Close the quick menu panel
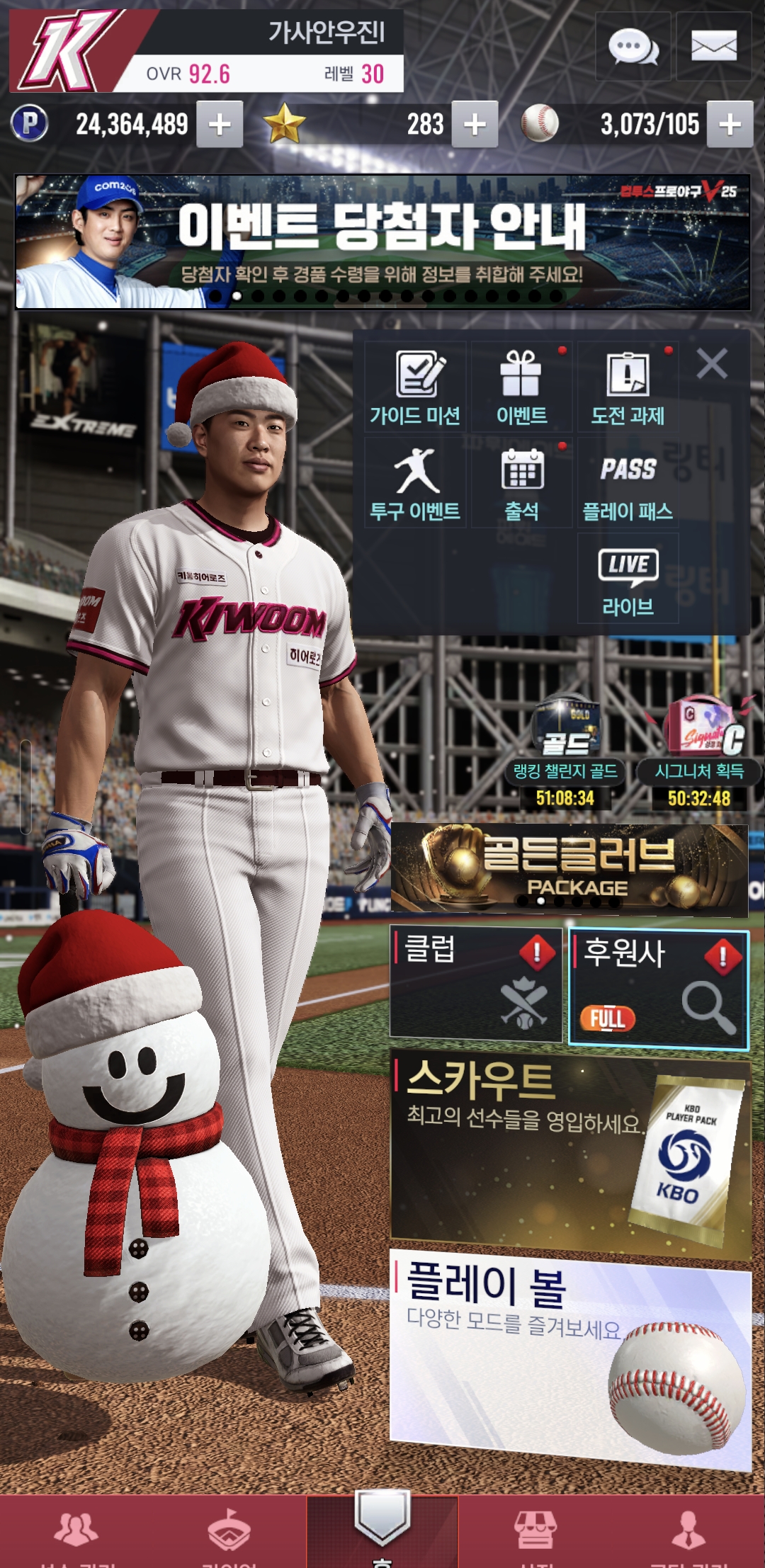The width and height of the screenshot is (765, 1568). click(712, 364)
